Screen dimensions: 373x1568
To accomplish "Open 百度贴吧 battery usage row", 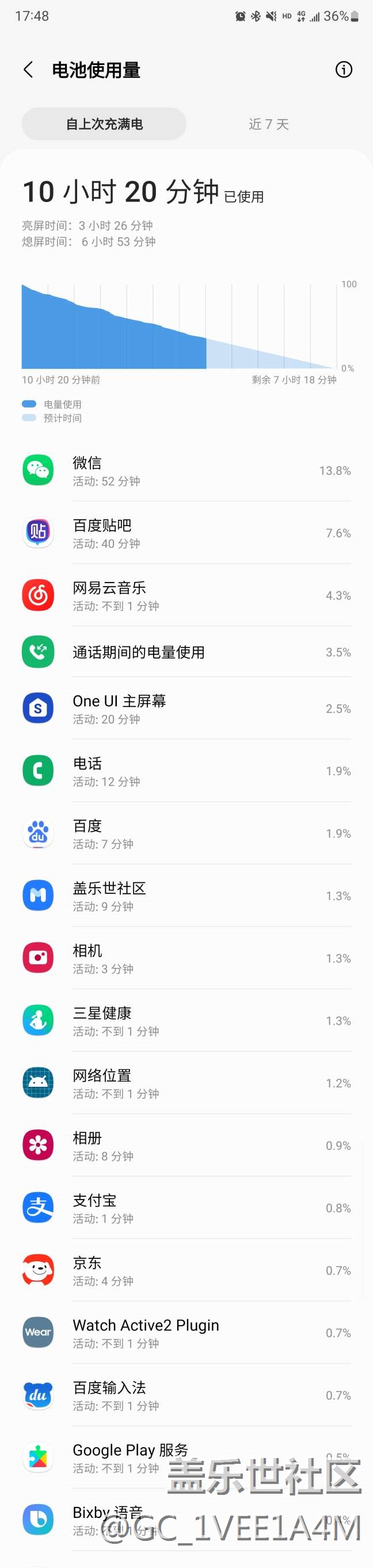I will click(186, 532).
